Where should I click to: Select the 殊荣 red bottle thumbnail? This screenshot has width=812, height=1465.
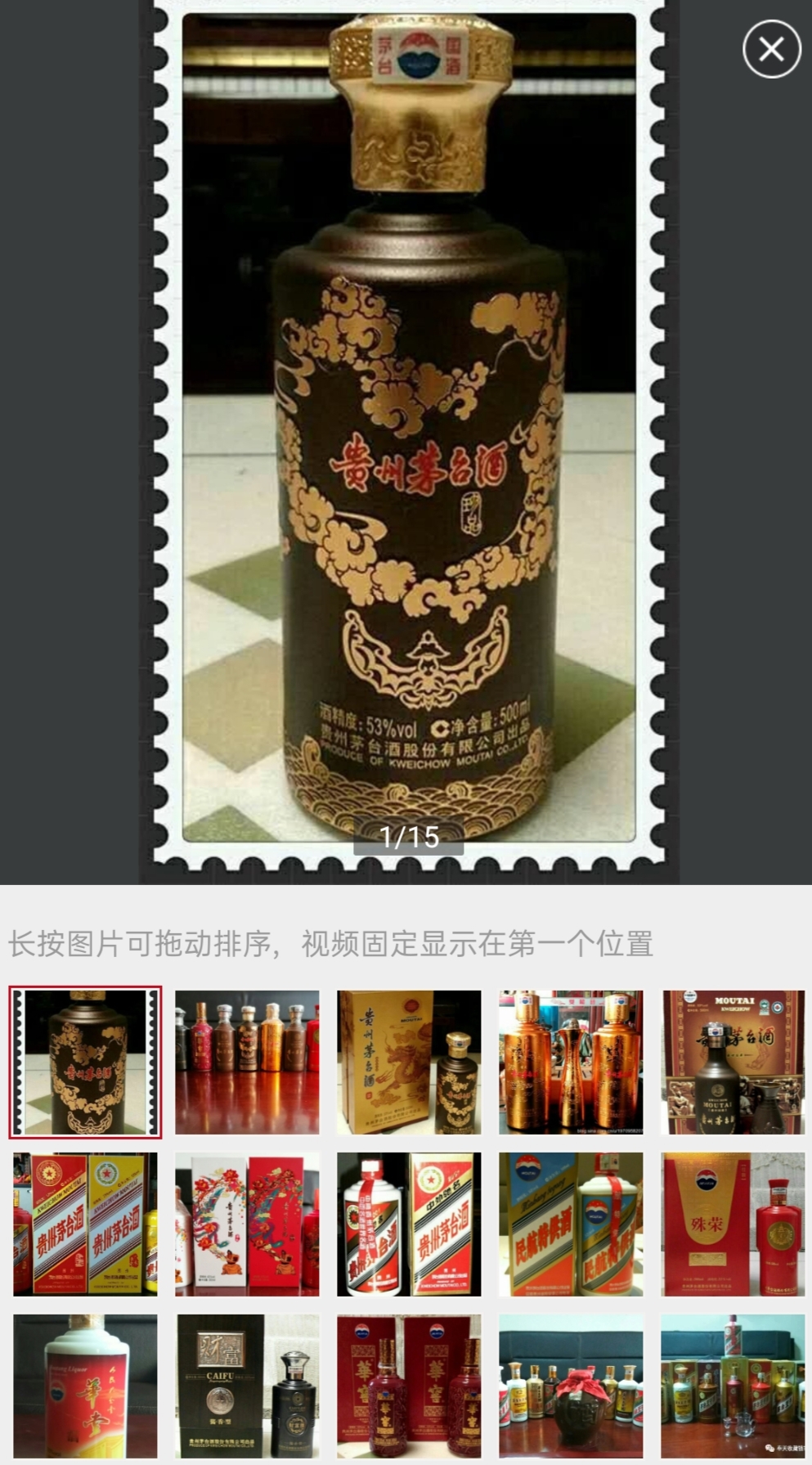(733, 1224)
